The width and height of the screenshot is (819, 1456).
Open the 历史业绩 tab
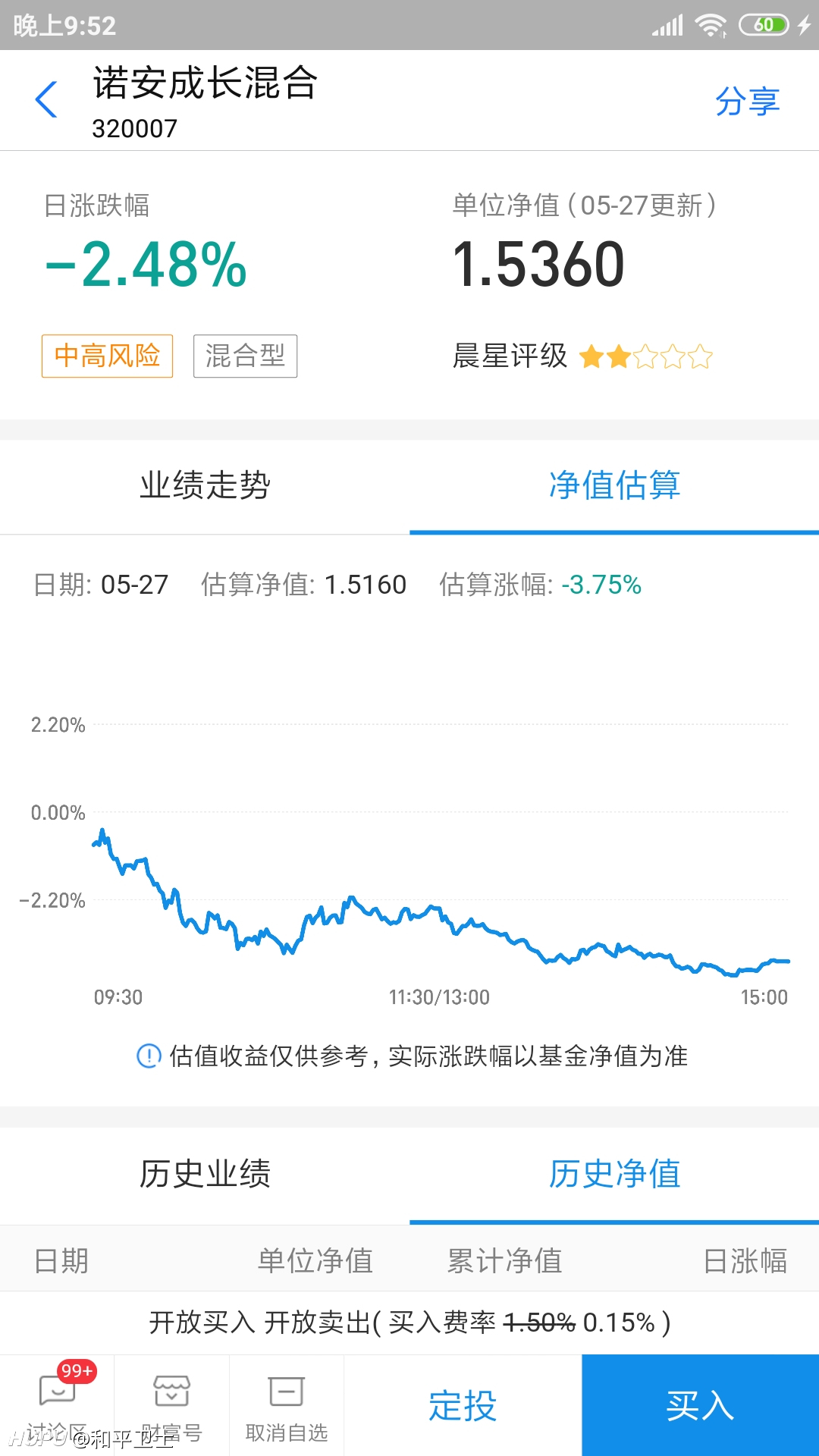(x=205, y=1174)
